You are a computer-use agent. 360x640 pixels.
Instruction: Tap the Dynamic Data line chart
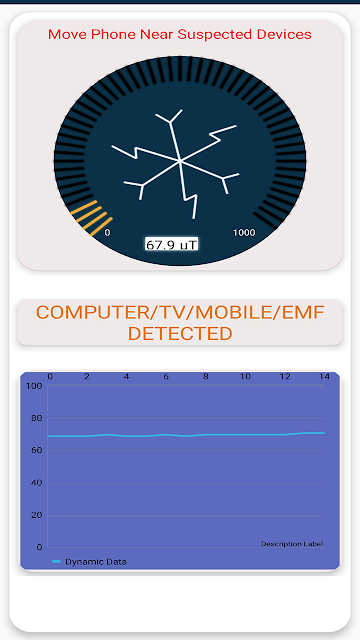point(180,470)
